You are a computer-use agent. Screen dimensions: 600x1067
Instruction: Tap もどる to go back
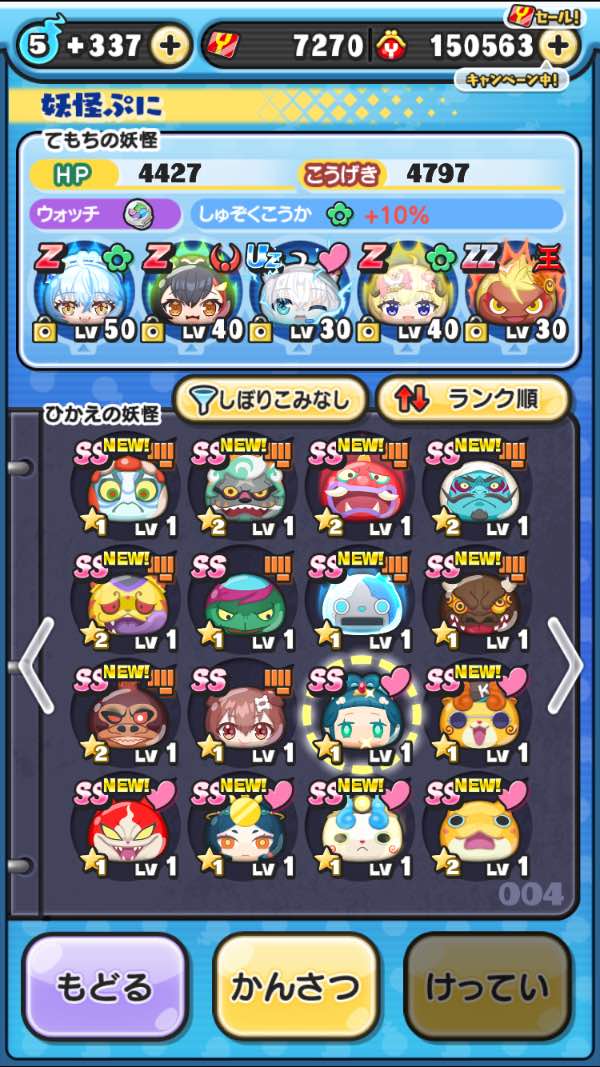click(104, 987)
